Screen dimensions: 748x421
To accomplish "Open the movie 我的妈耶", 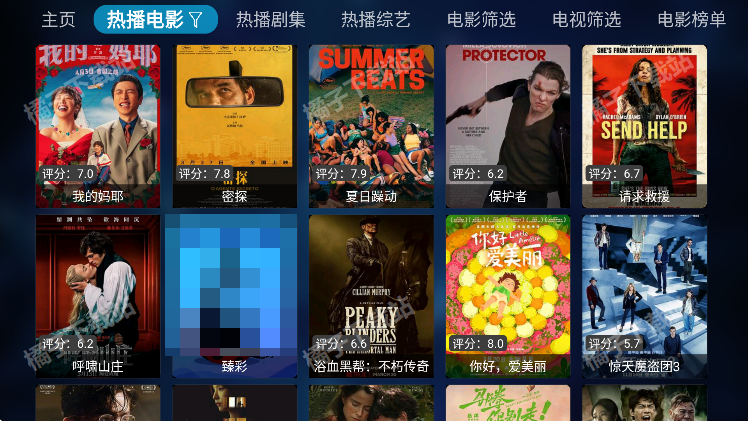I will (x=98, y=125).
